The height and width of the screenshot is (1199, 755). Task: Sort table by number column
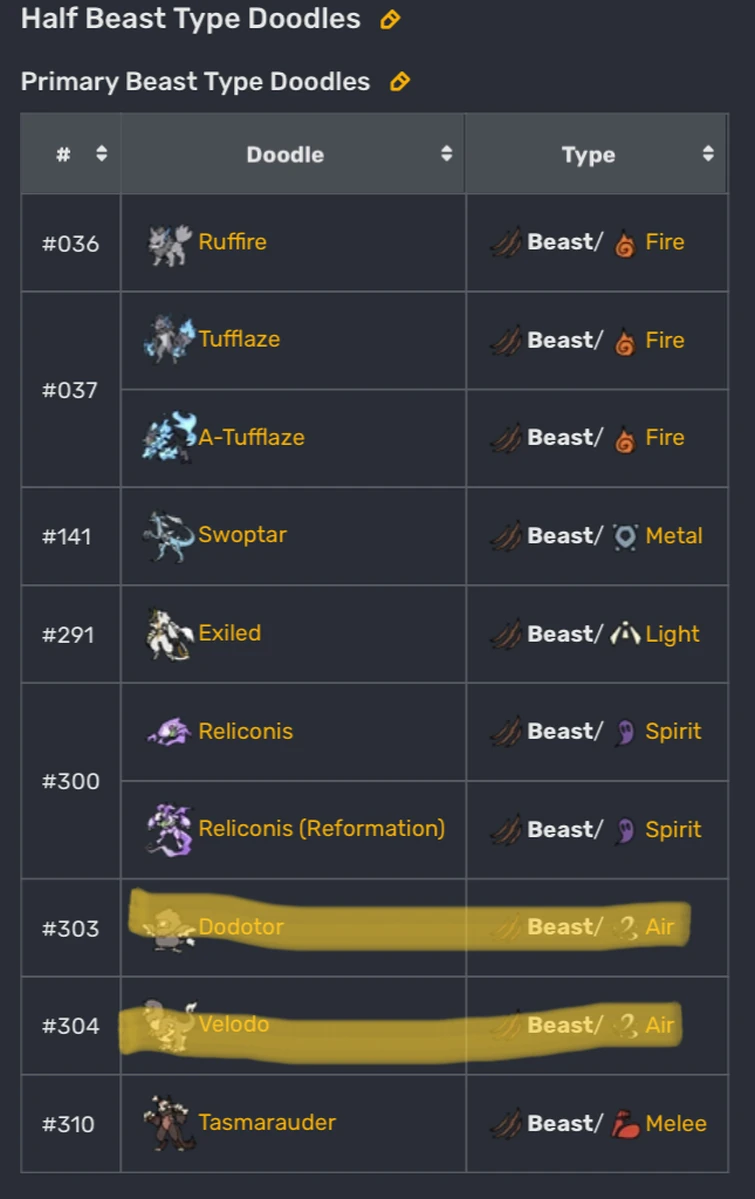[x=101, y=154]
